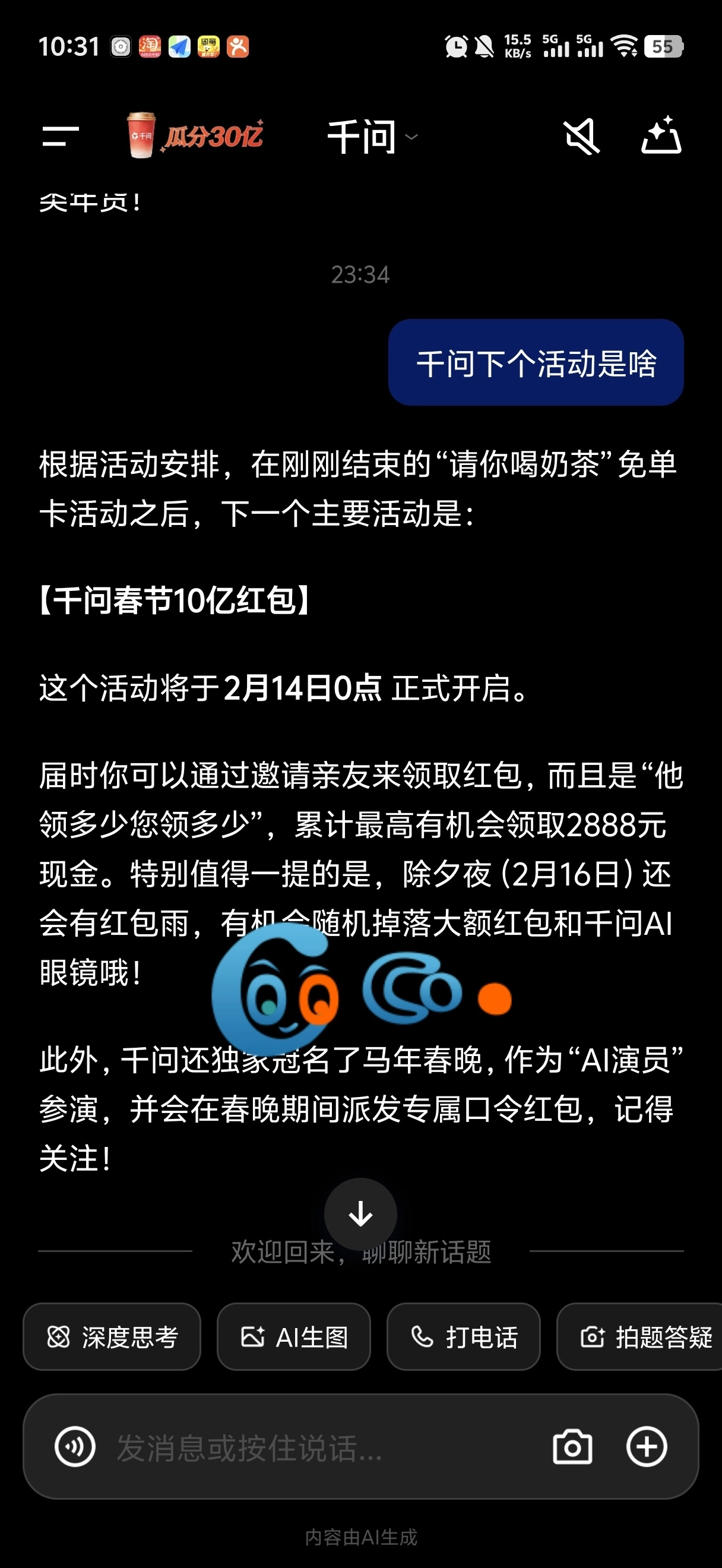The height and width of the screenshot is (1568, 722).
Task: Start a voice call with 打电话
Action: 464,1337
